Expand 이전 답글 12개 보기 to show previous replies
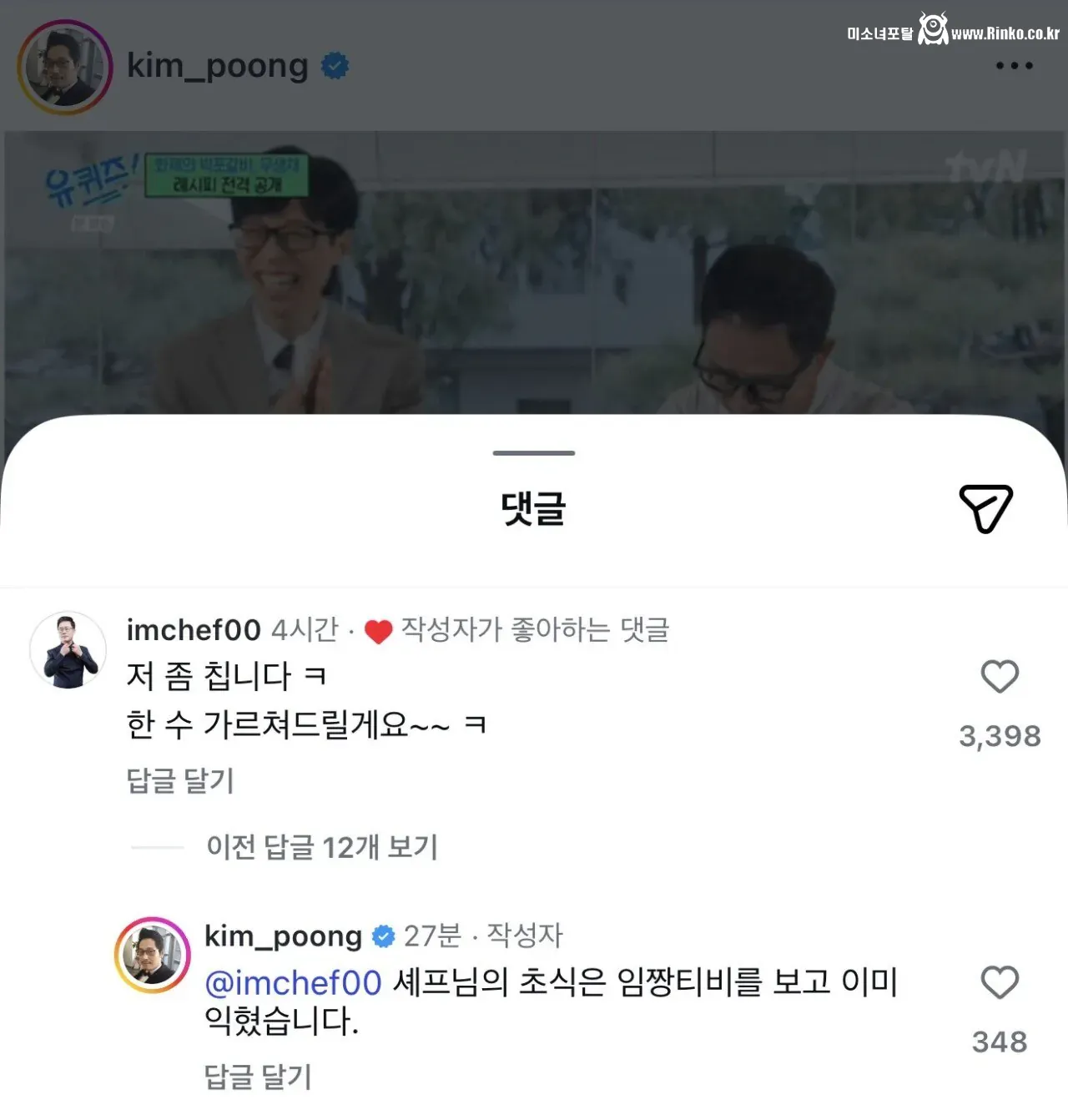 click(321, 847)
